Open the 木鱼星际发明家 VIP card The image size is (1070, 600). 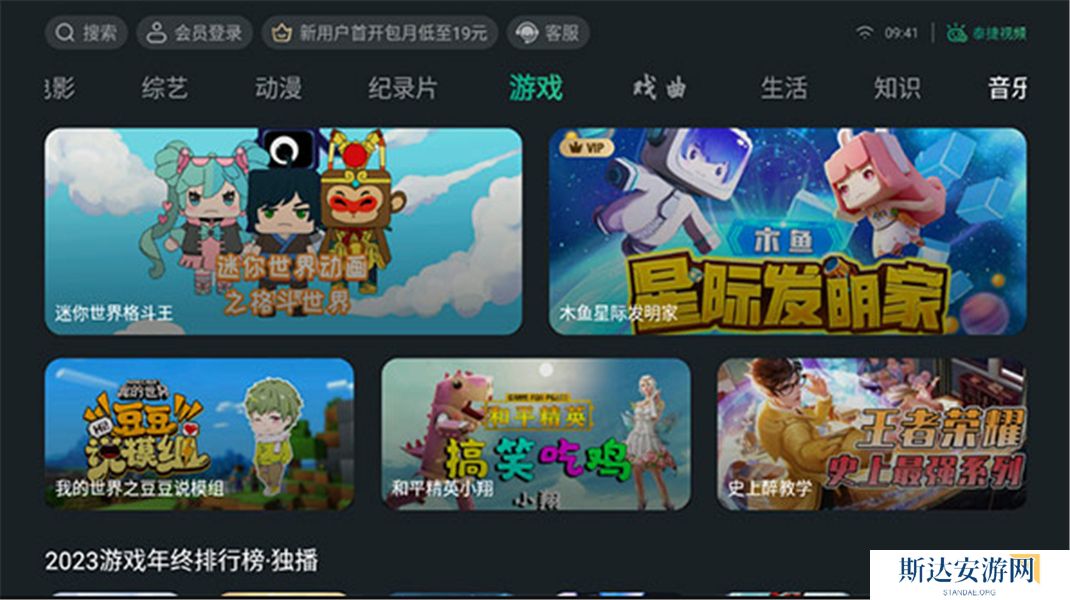(787, 231)
